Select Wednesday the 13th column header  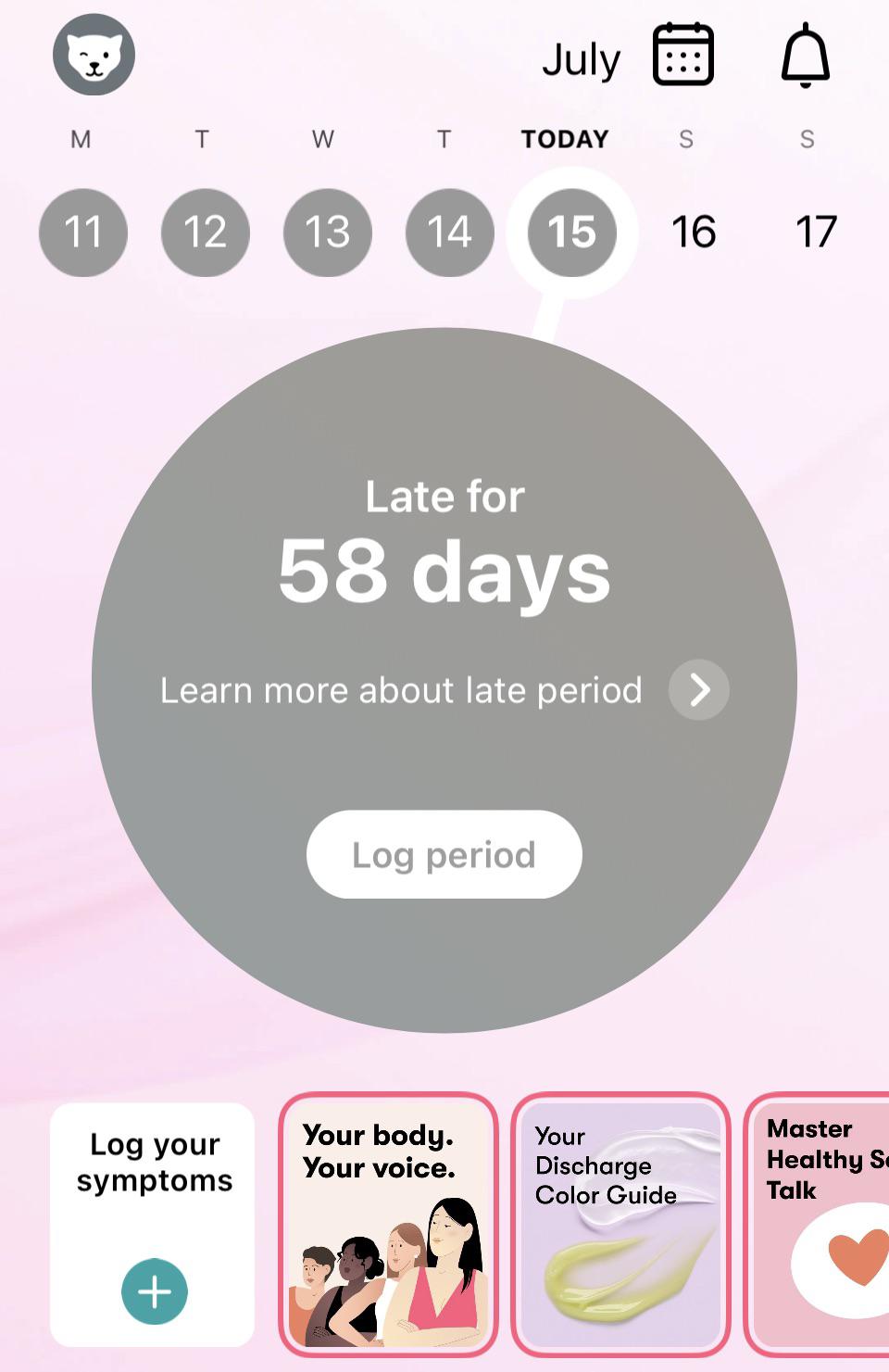[322, 139]
